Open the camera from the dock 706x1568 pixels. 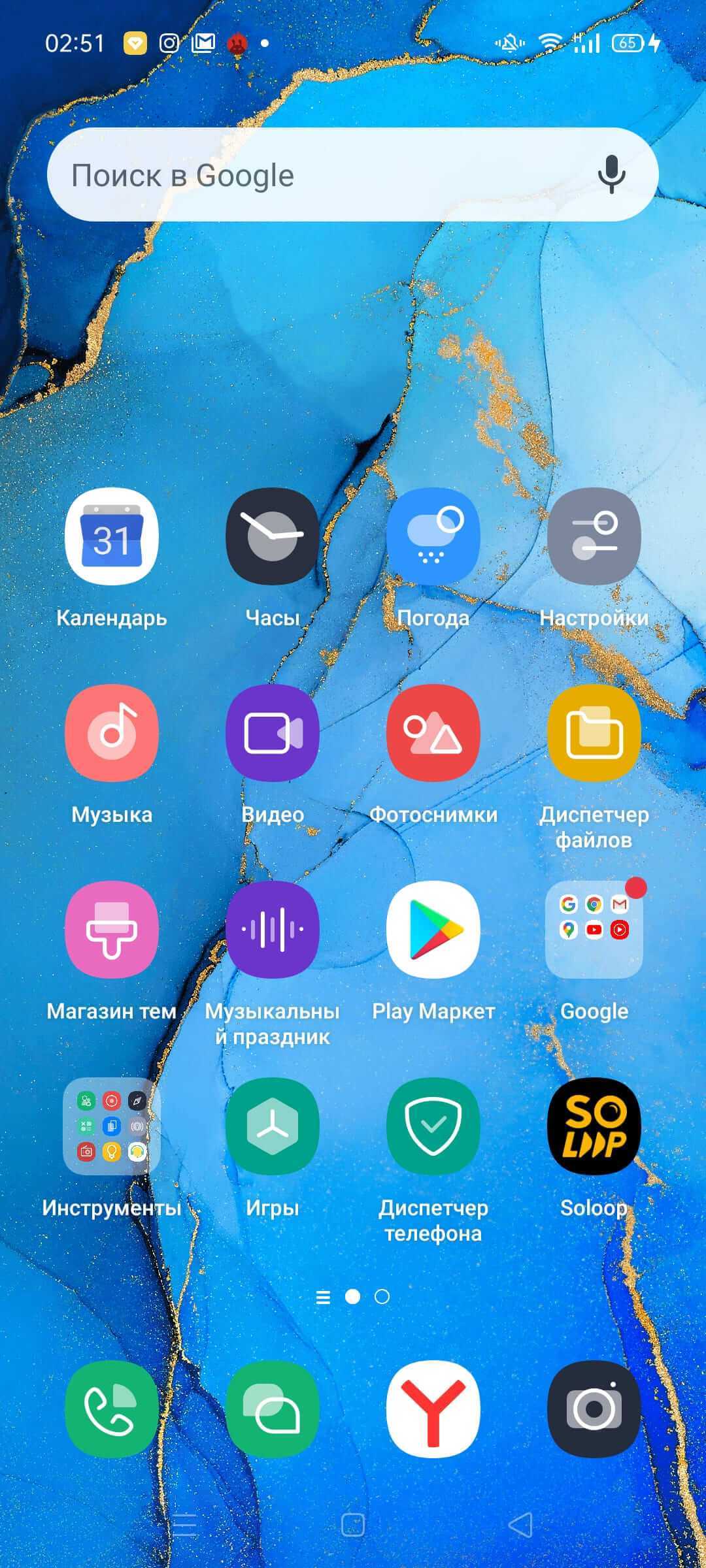(594, 1409)
